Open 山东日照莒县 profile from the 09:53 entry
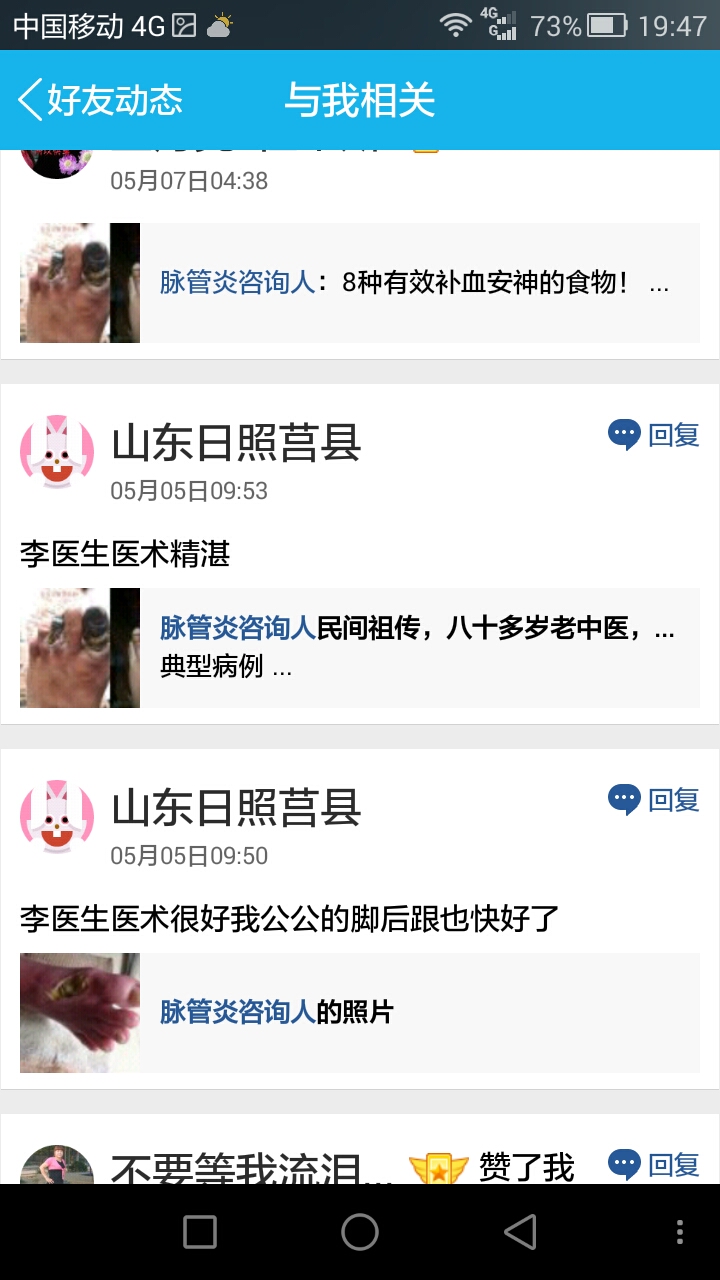The image size is (720, 1280). (x=236, y=442)
